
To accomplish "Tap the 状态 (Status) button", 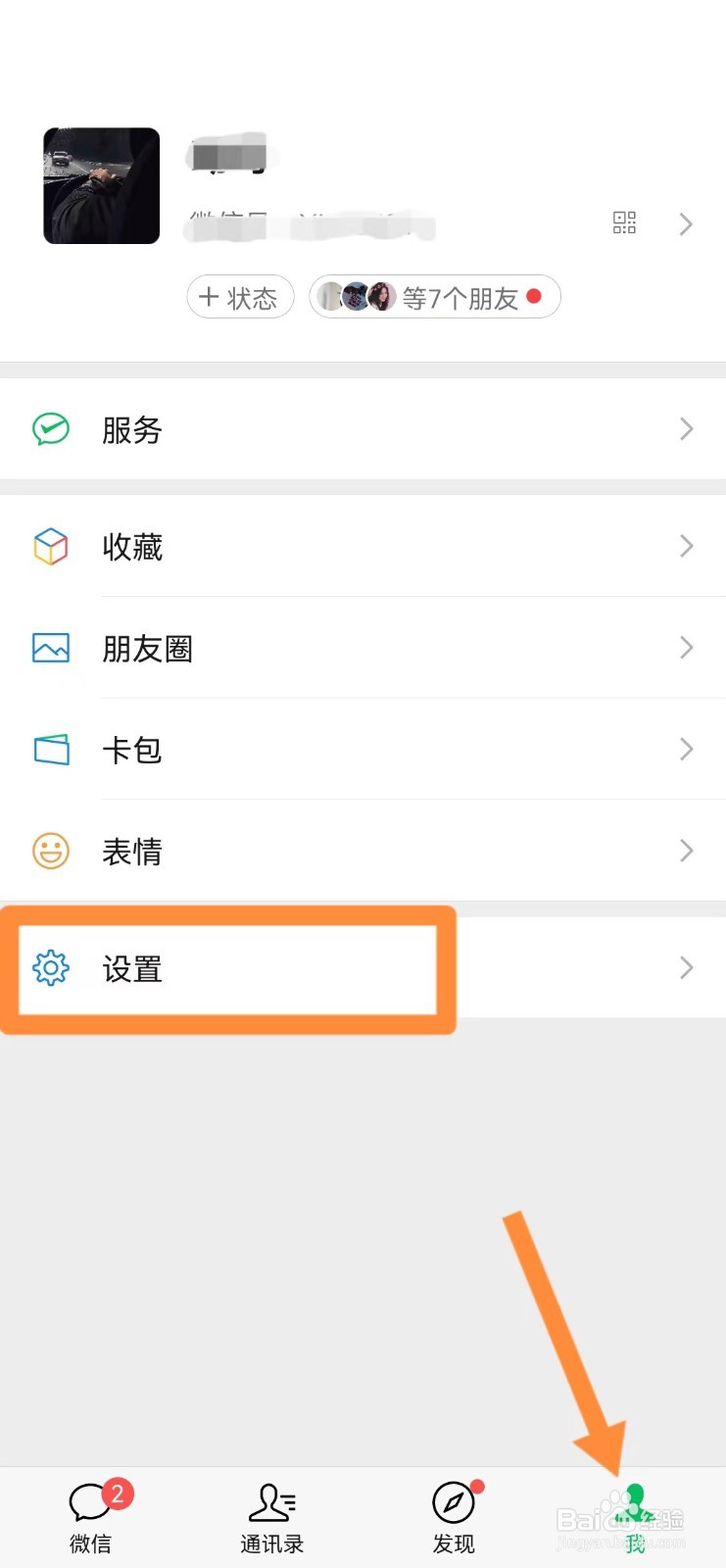I will pyautogui.click(x=239, y=297).
